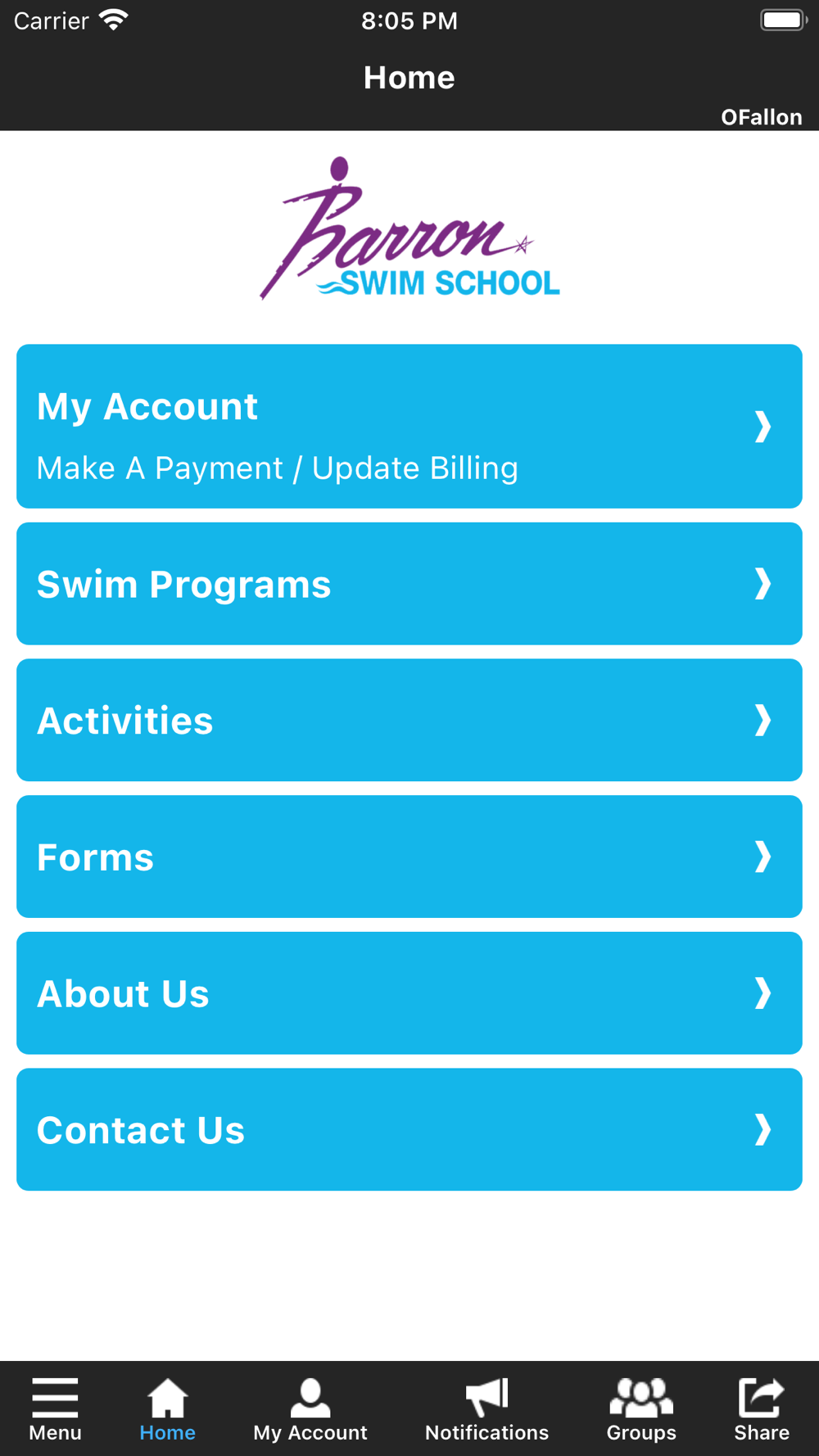The width and height of the screenshot is (819, 1456).
Task: Switch to the Groups tab
Action: [641, 1409]
